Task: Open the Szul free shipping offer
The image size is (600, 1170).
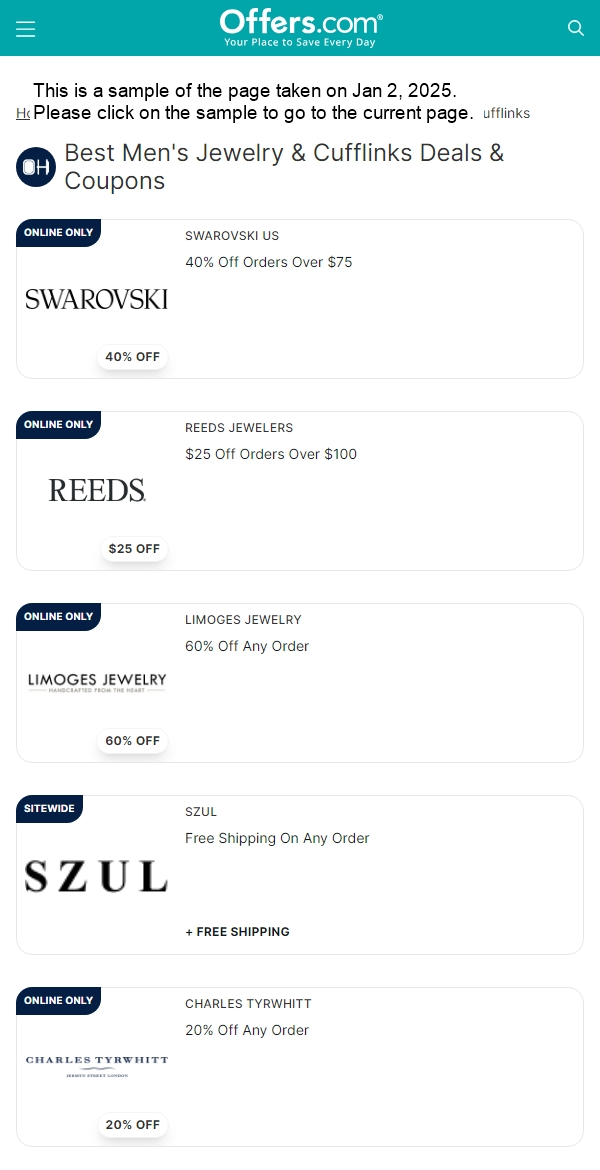Action: 277,838
